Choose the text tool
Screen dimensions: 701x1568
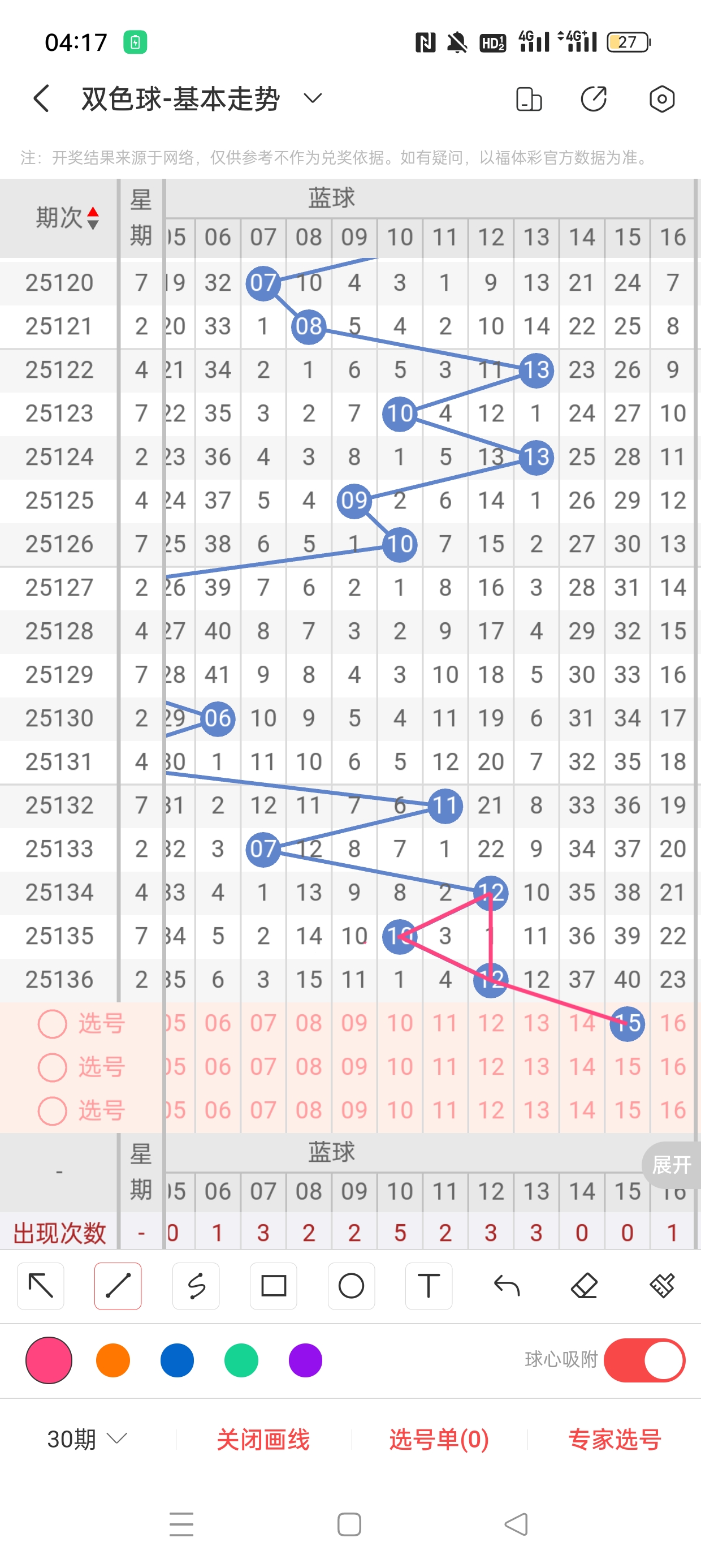(429, 1286)
